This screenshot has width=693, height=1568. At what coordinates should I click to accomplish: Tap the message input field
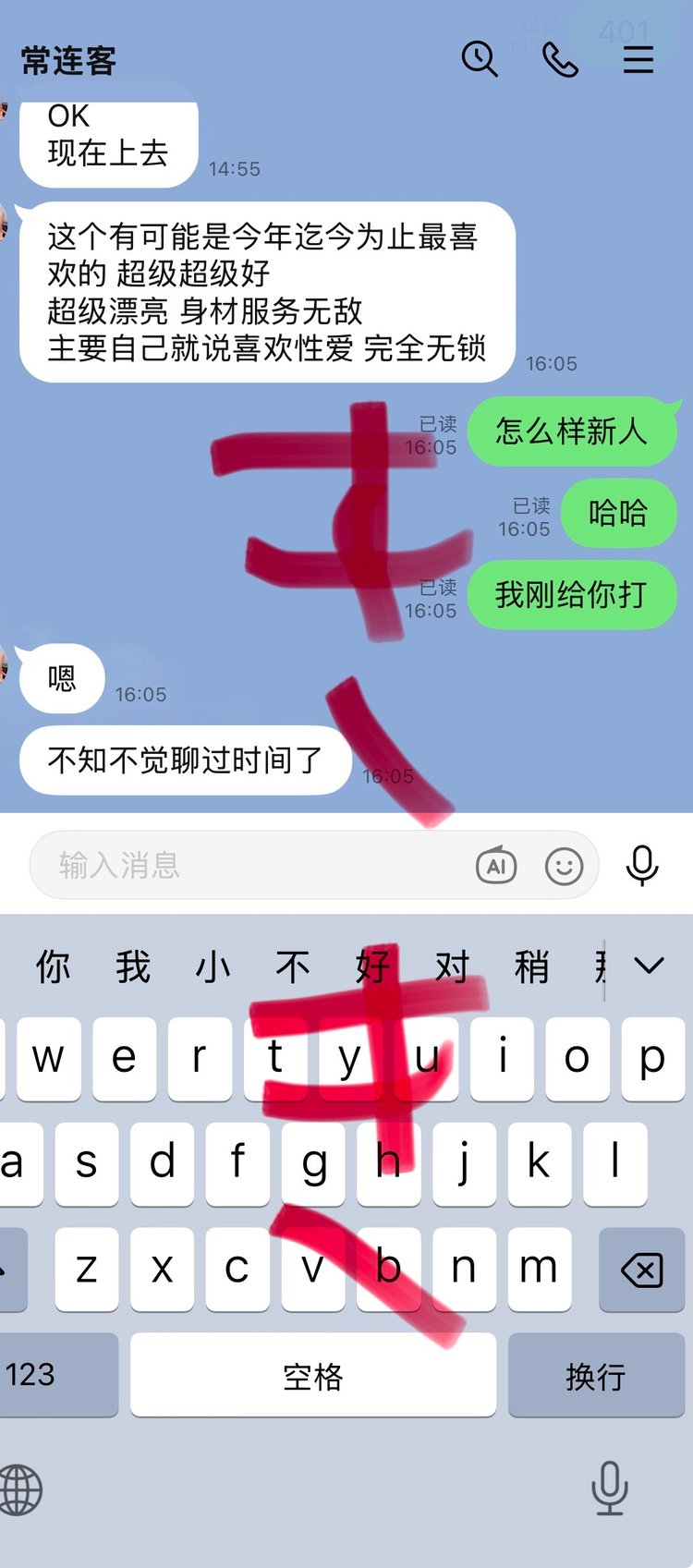249,866
